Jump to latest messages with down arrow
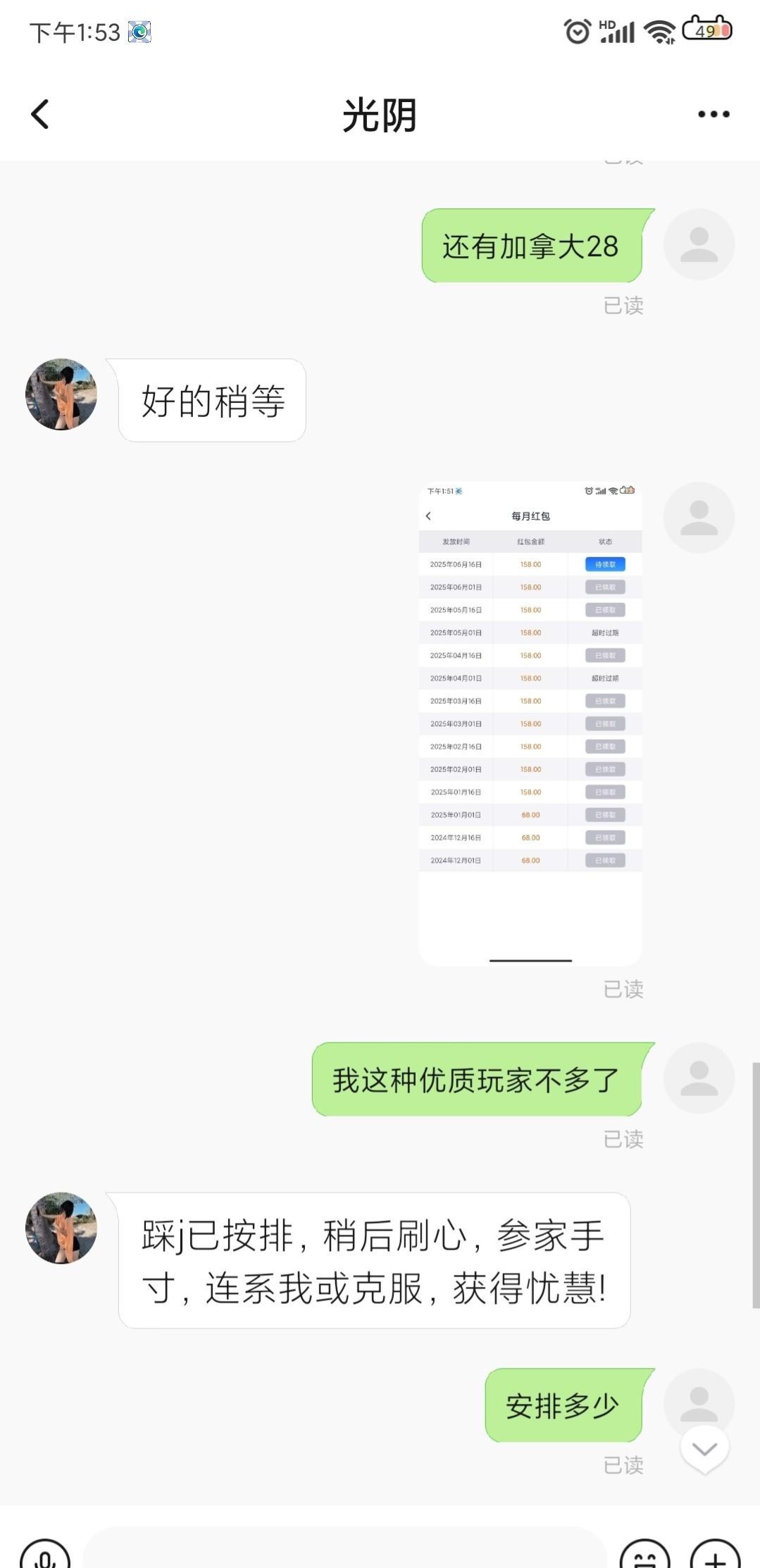Image resolution: width=760 pixels, height=1568 pixels. click(704, 1449)
